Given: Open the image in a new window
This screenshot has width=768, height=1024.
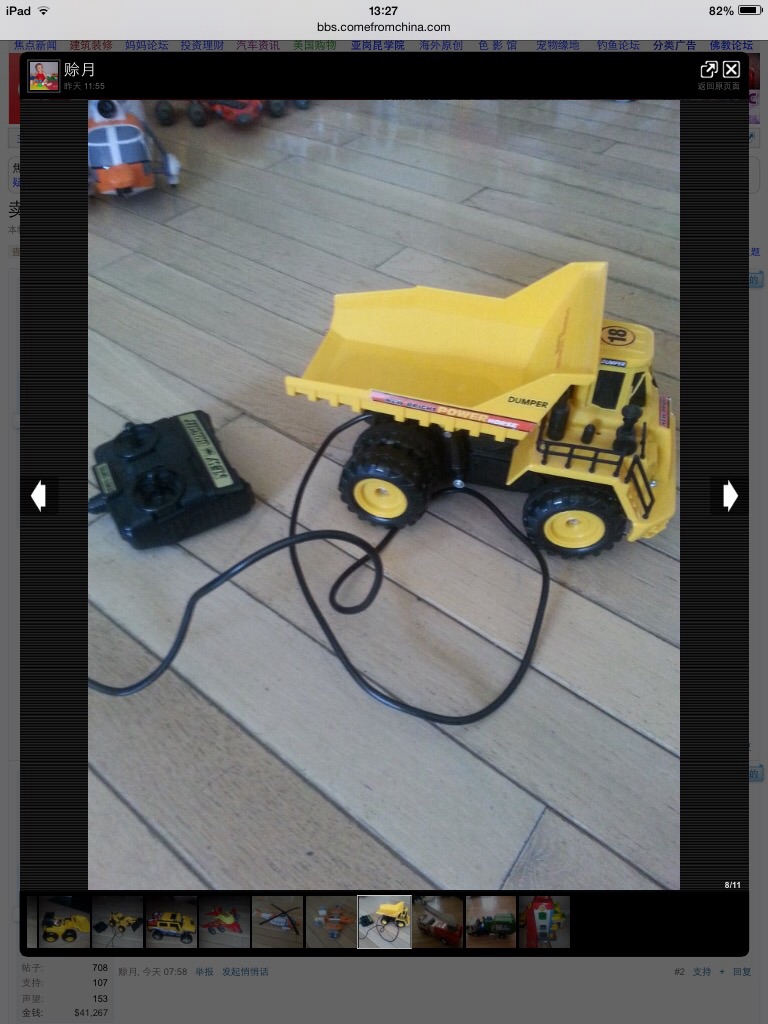Looking at the screenshot, I should [x=708, y=69].
